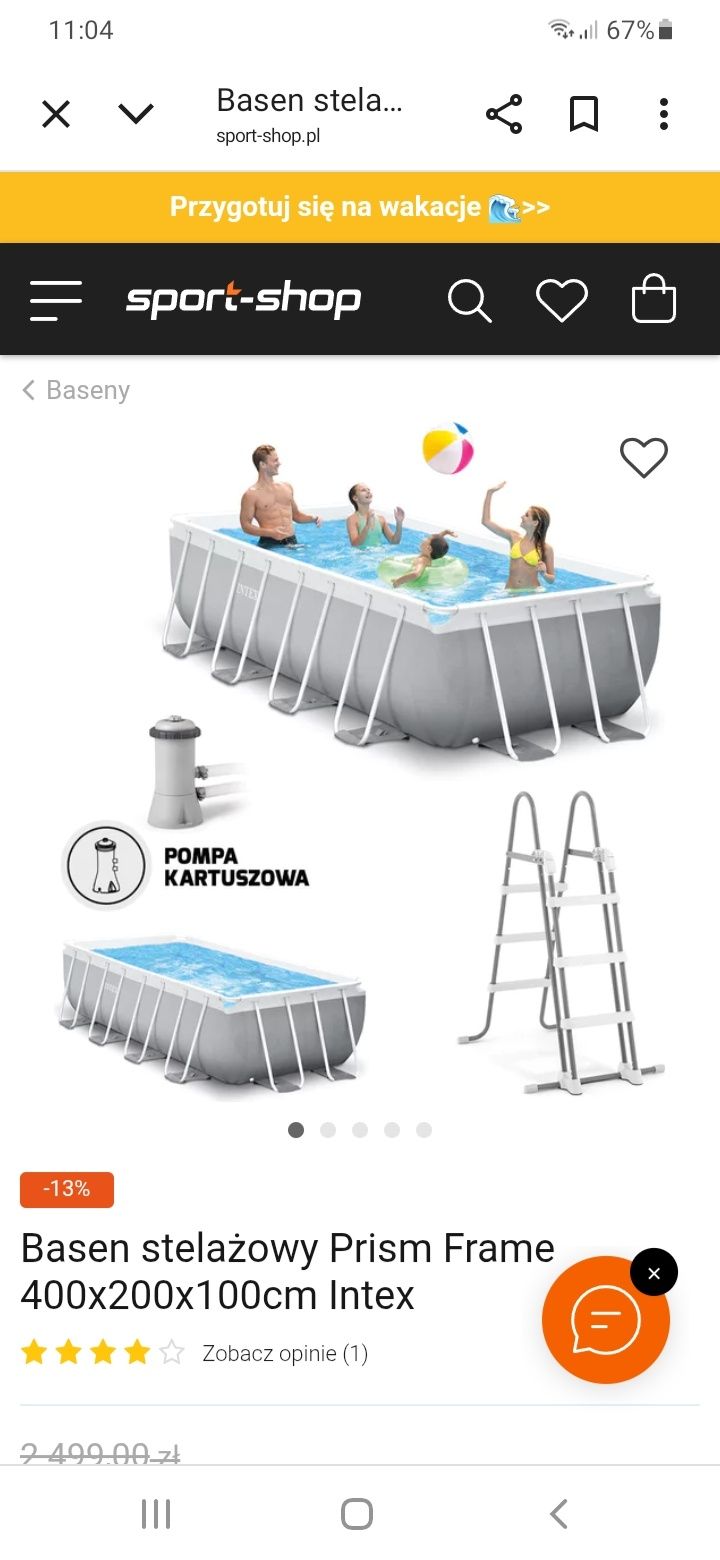The width and height of the screenshot is (720, 1560).
Task: Tap the system back button
Action: pyautogui.click(x=559, y=1514)
